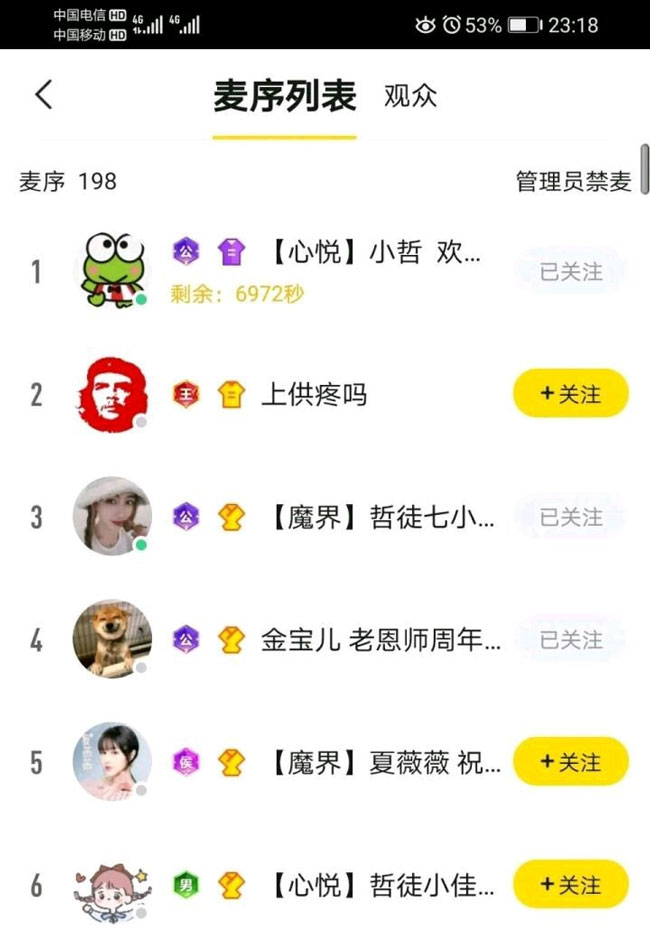This screenshot has height=944, width=650.
Task: Select the 麦序列表 tab
Action: pos(284,97)
